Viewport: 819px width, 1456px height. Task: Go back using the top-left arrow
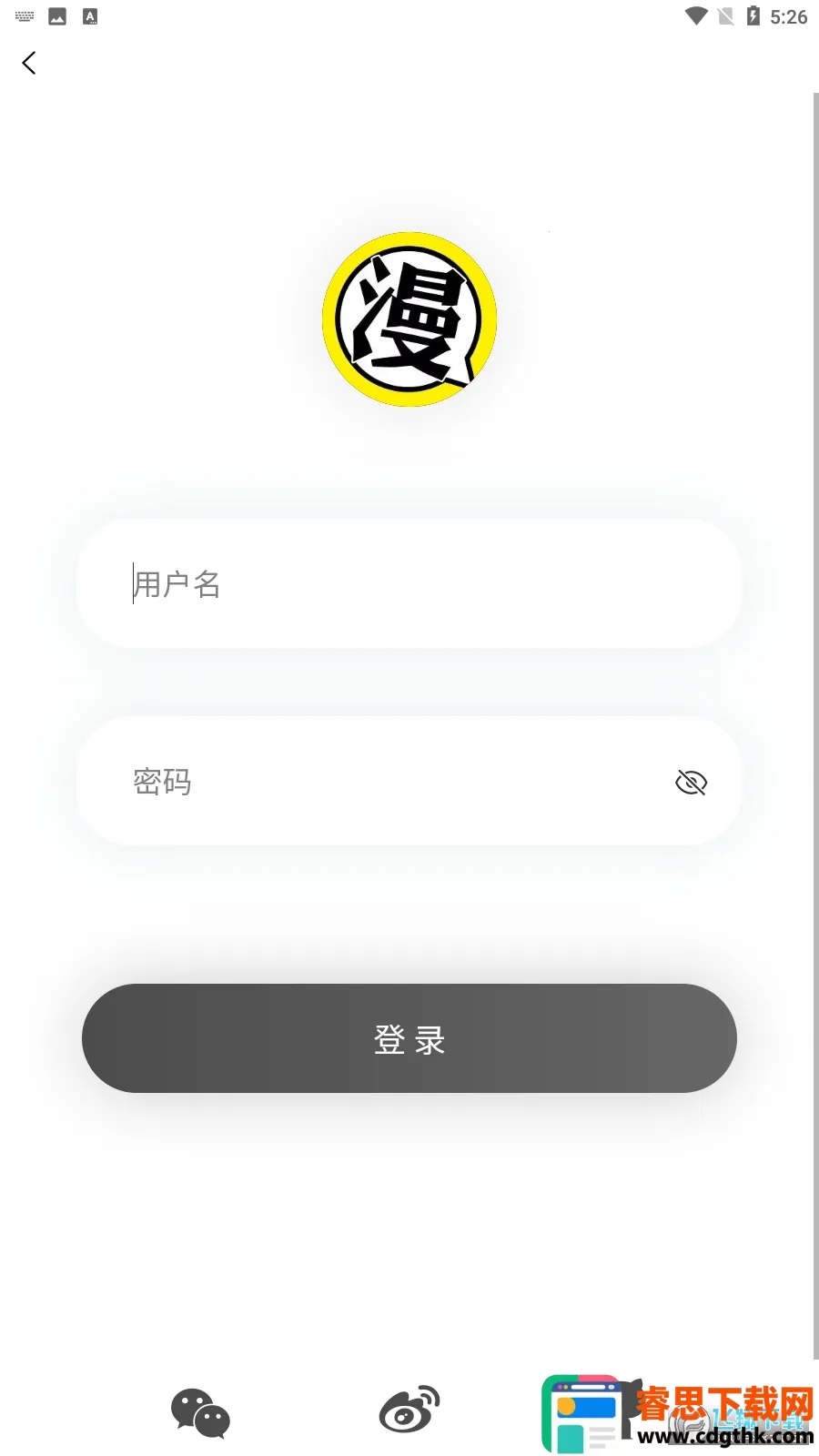pyautogui.click(x=29, y=63)
